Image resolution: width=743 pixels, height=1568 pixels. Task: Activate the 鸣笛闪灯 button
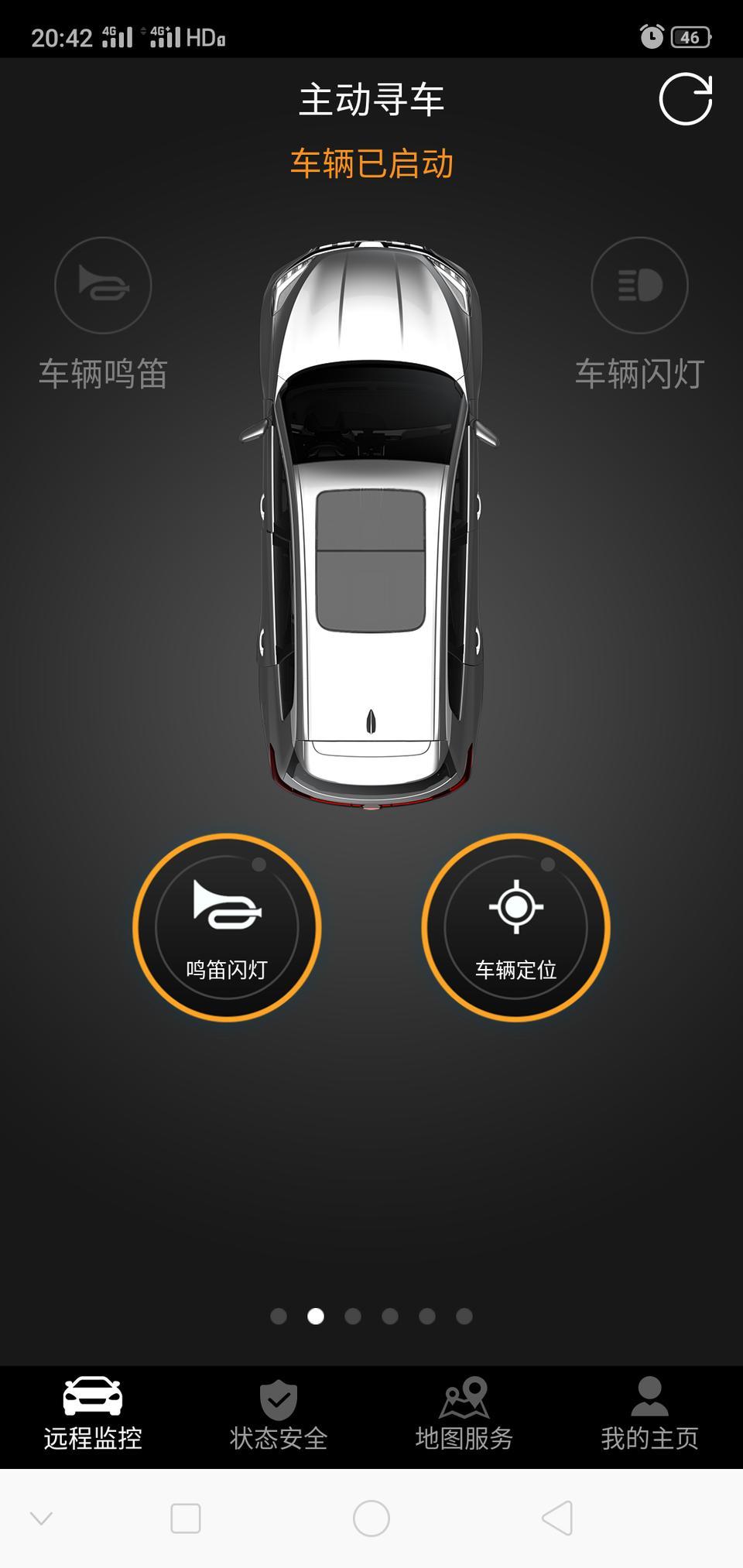227,927
